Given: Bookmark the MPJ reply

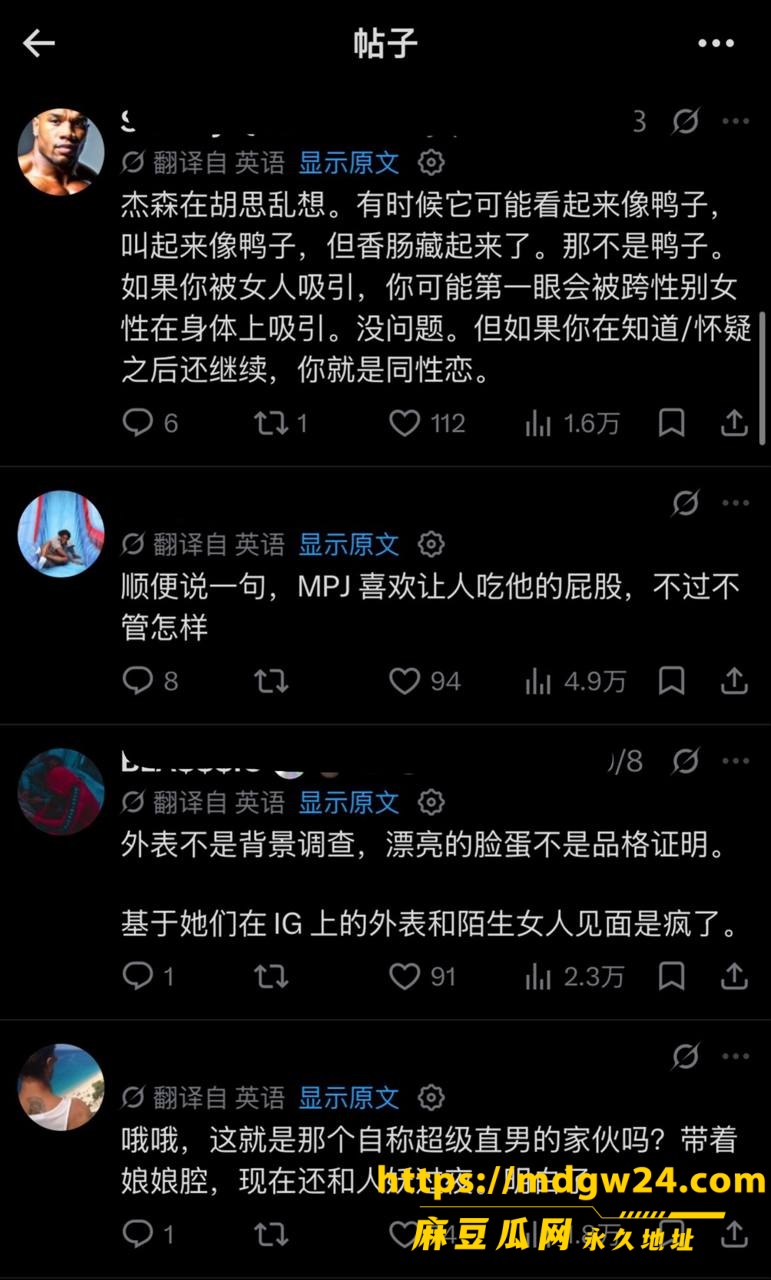Looking at the screenshot, I should click(672, 682).
